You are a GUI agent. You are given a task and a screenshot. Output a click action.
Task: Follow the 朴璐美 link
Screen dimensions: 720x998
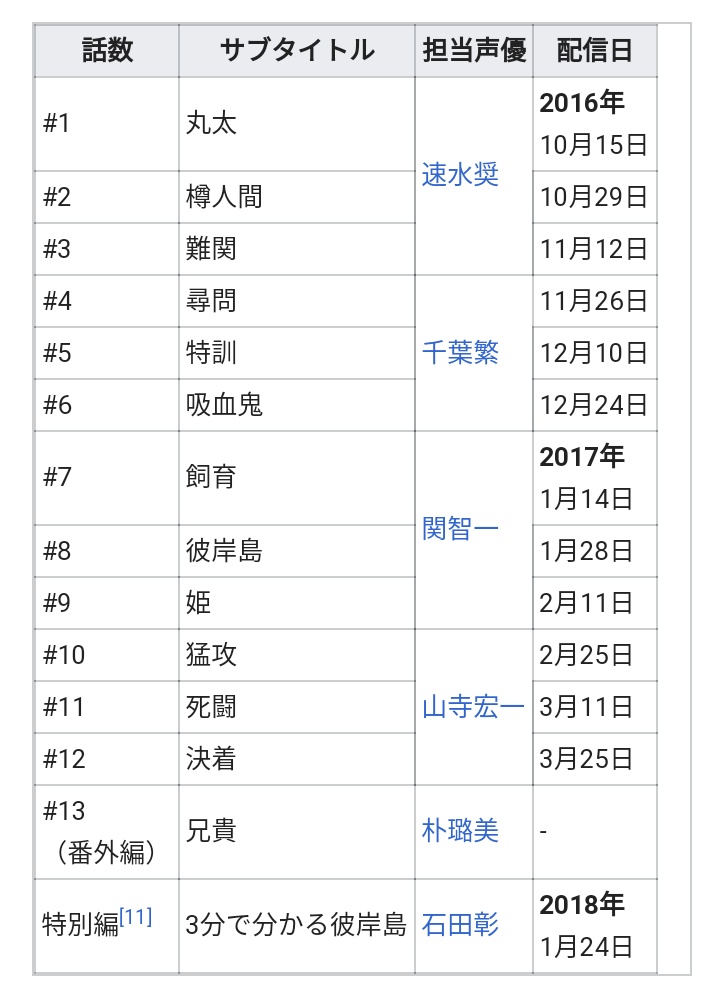[460, 831]
